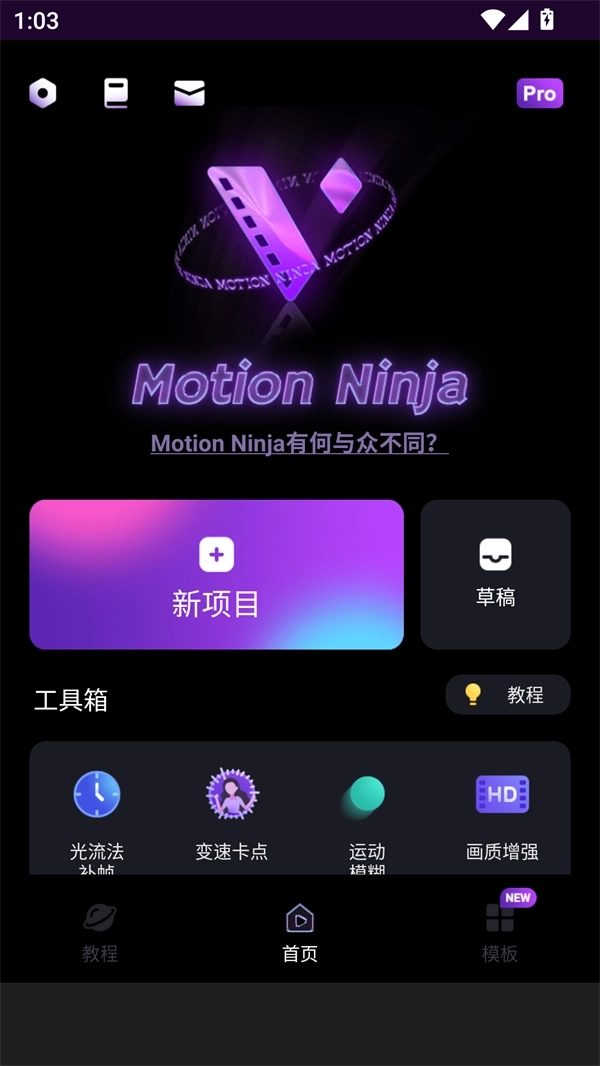Open the 变速卡点 tool
Image resolution: width=600 pixels, height=1066 pixels.
click(232, 812)
